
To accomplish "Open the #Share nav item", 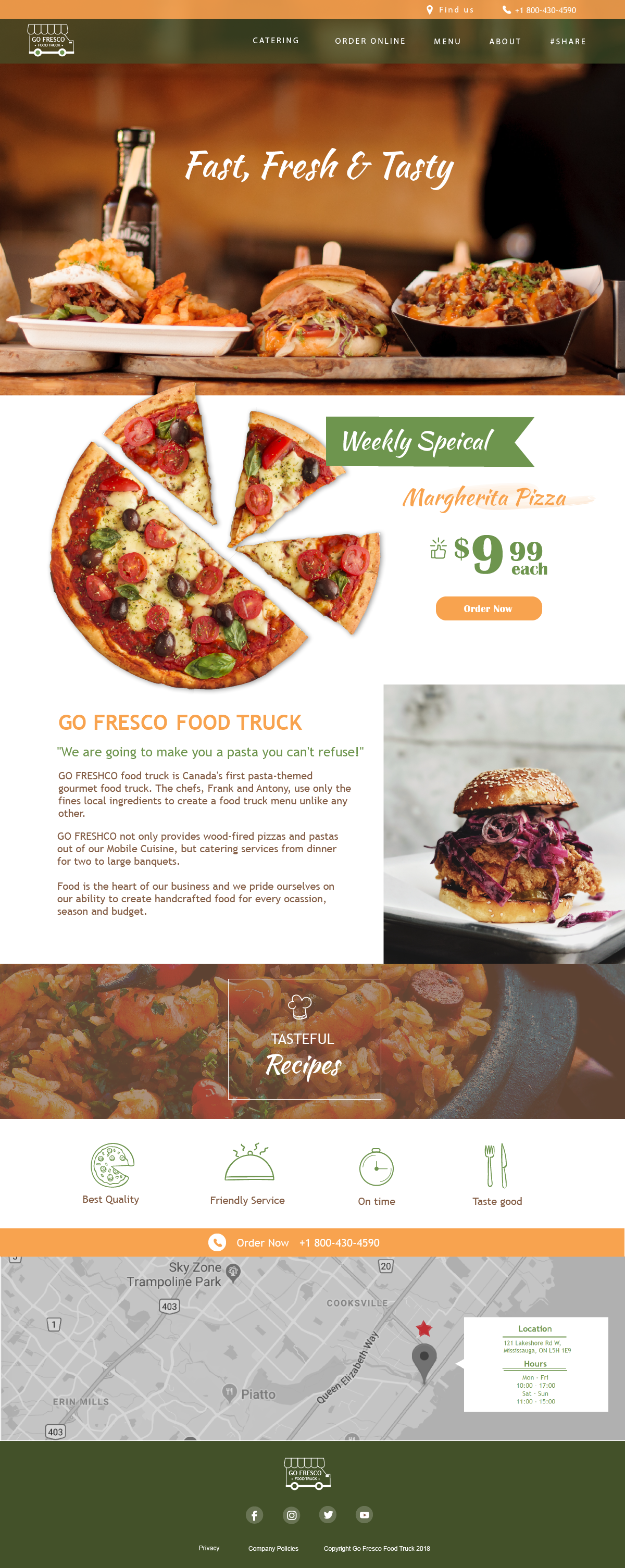I will point(567,41).
